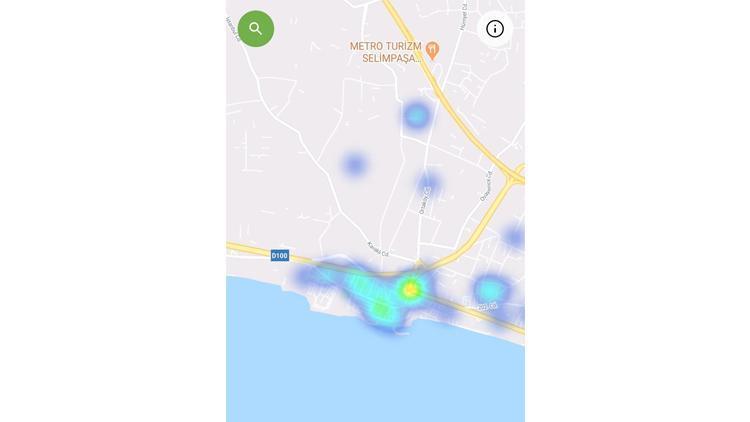Open the info icon button
Image resolution: width=750 pixels, height=422 pixels.
[x=495, y=29]
